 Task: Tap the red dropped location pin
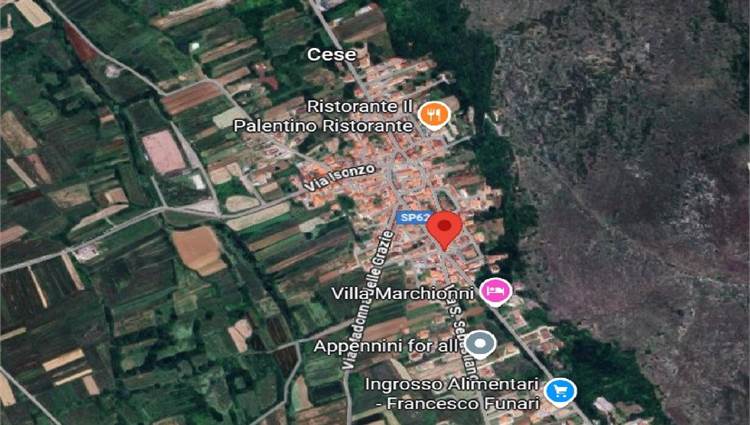[444, 229]
